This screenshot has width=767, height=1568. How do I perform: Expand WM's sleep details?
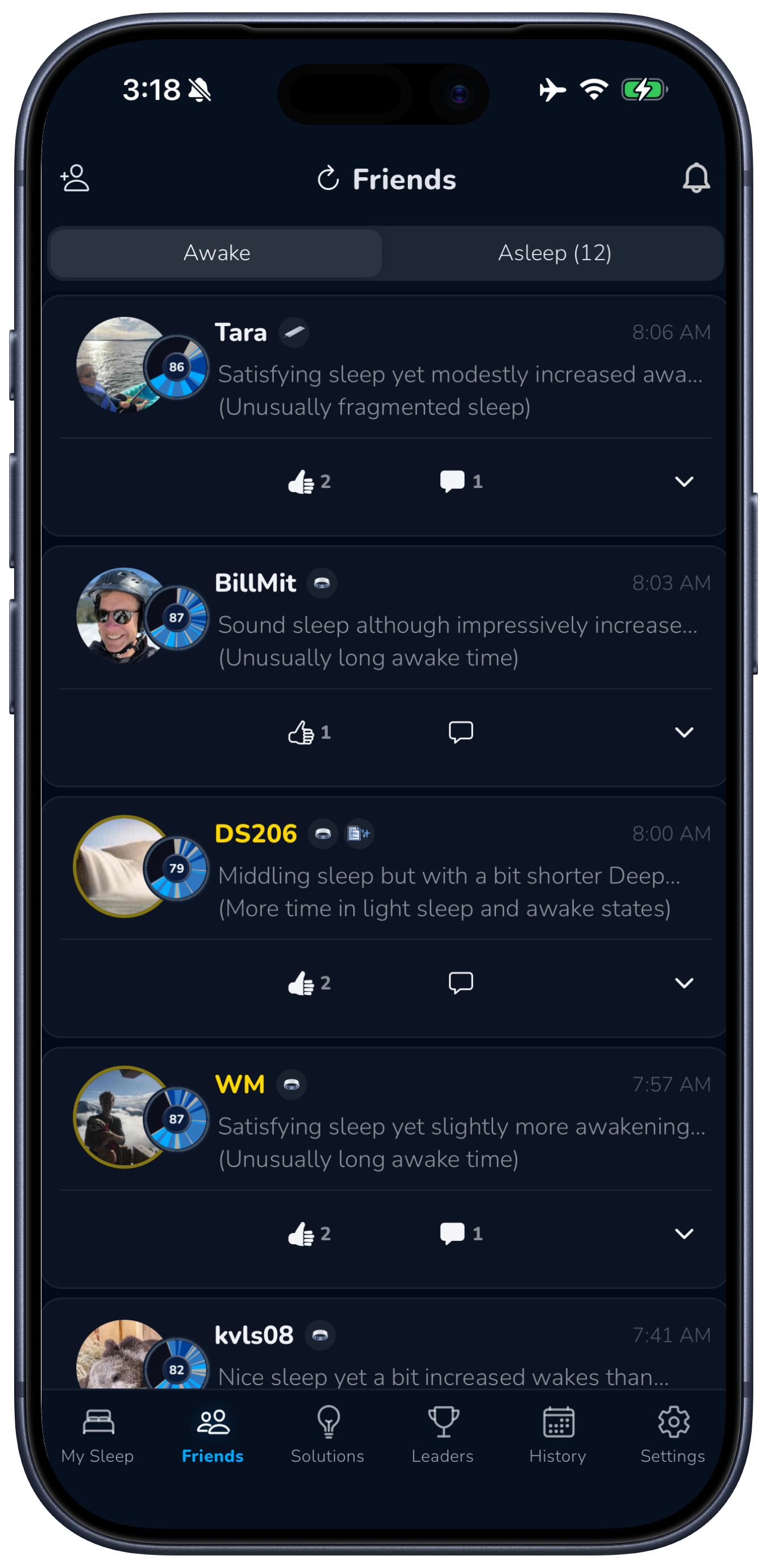(x=683, y=1234)
